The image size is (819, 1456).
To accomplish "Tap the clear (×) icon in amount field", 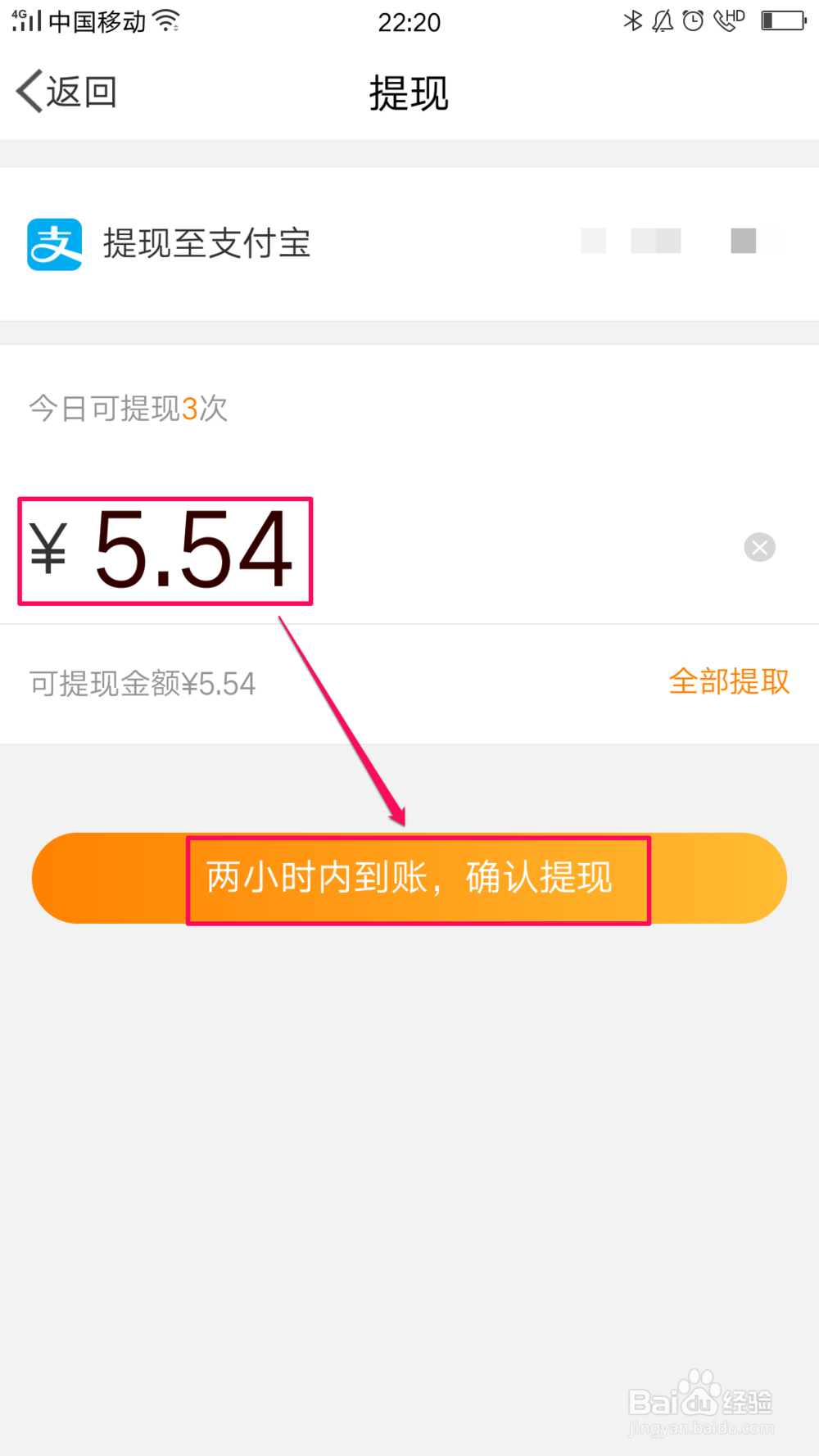I will [758, 547].
